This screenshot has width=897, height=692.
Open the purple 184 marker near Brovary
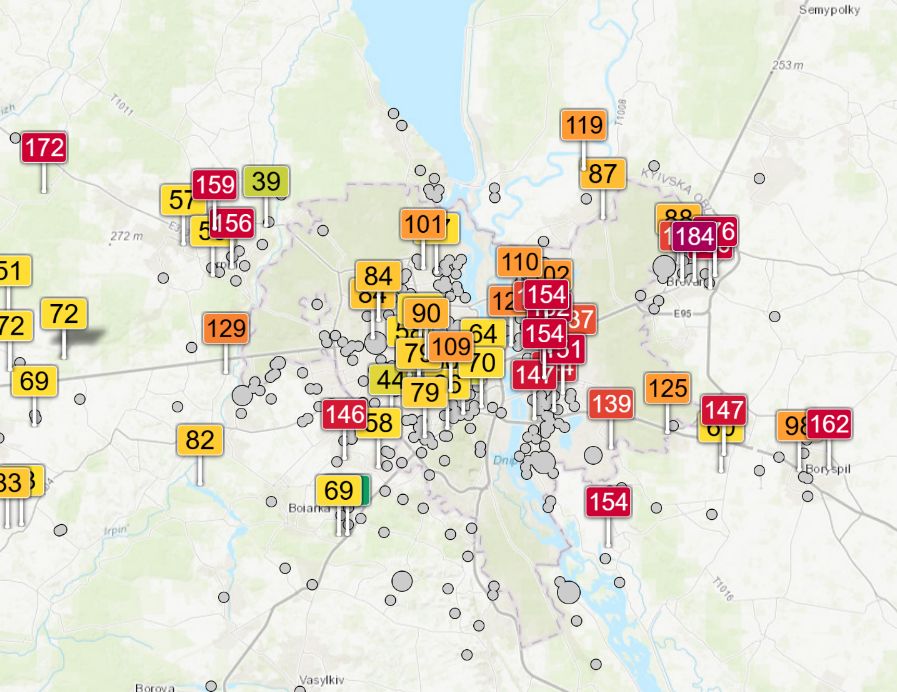tap(694, 237)
